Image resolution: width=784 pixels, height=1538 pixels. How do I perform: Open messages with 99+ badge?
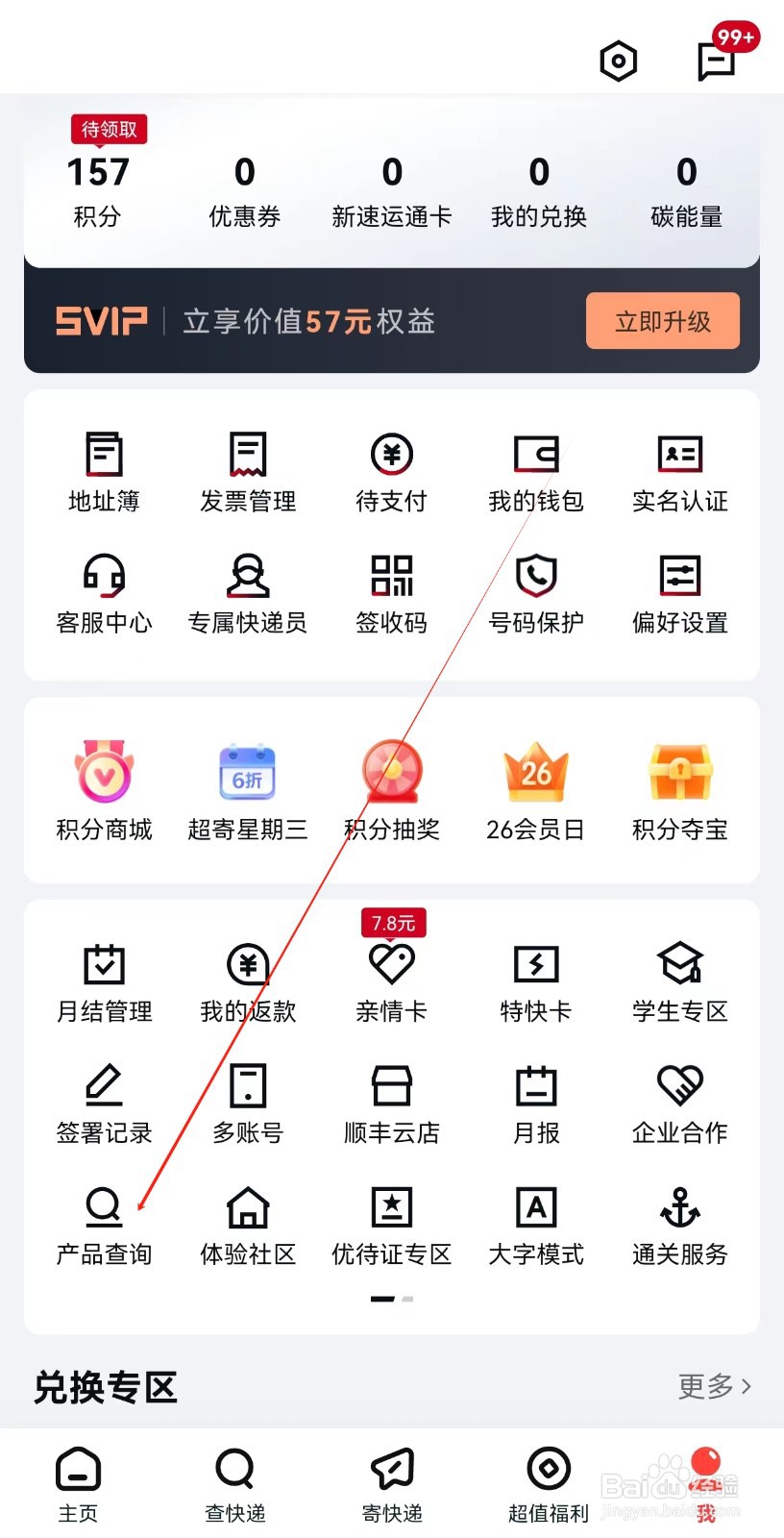716,61
